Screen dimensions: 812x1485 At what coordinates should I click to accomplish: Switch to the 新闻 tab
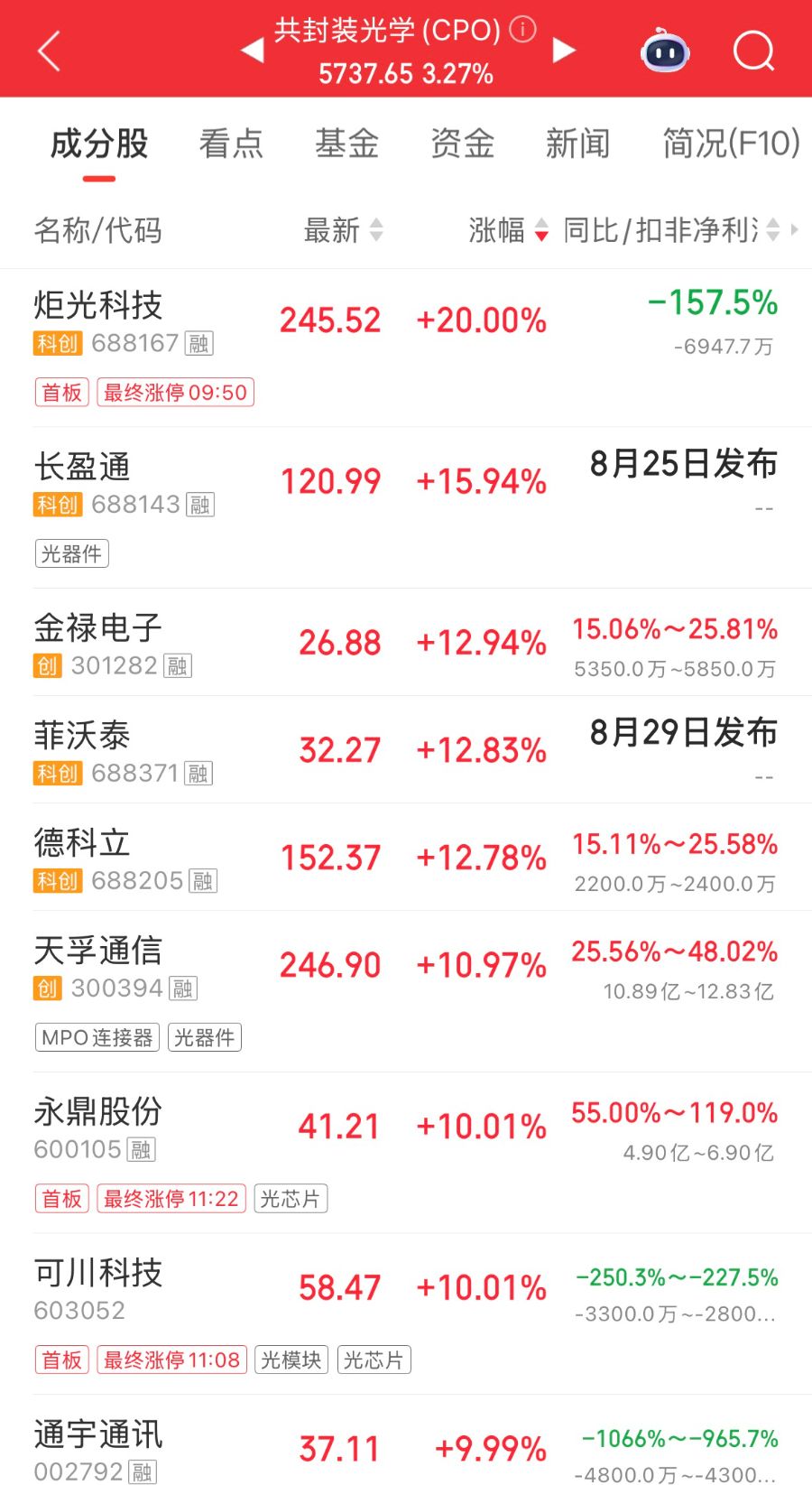click(x=577, y=144)
